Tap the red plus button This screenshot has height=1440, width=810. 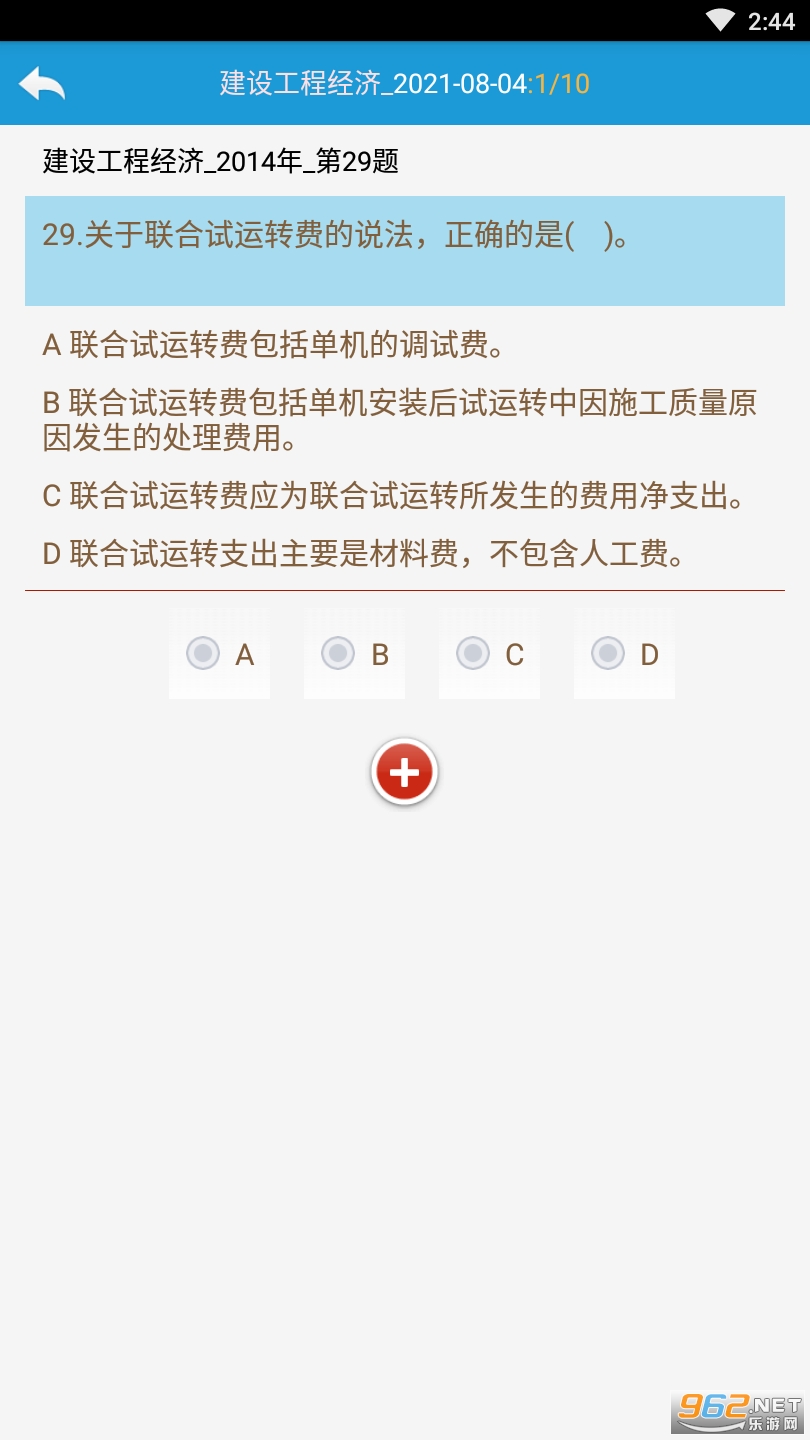(x=404, y=772)
